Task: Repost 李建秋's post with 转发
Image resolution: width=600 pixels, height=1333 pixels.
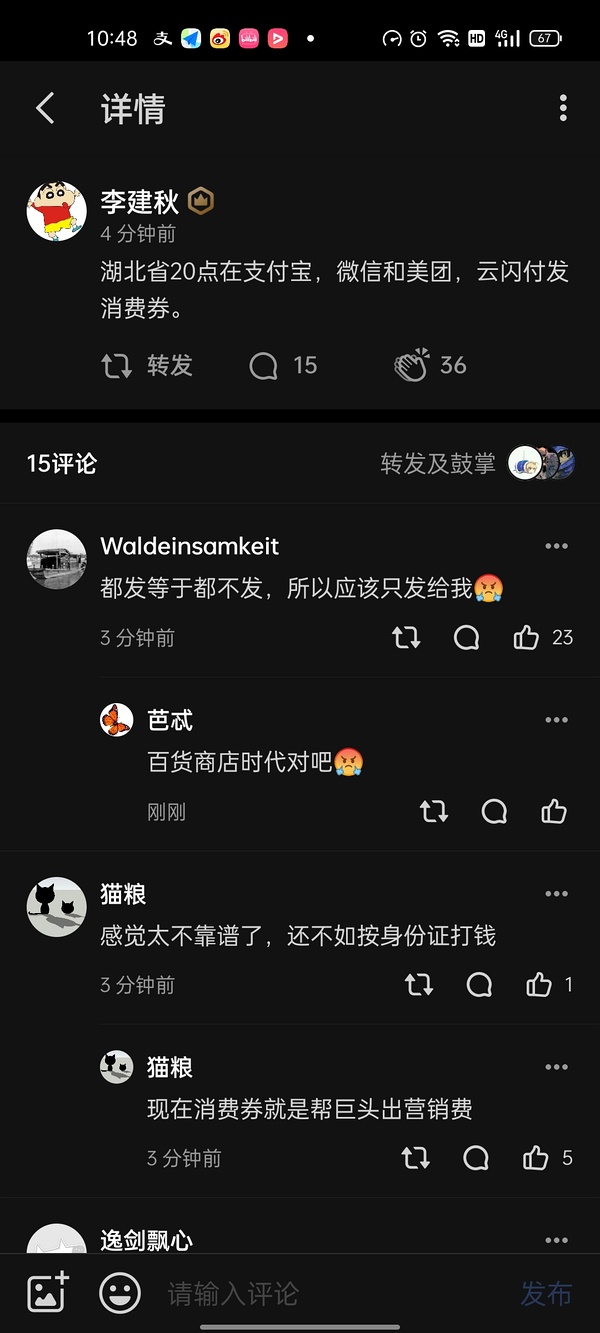Action: coord(147,366)
